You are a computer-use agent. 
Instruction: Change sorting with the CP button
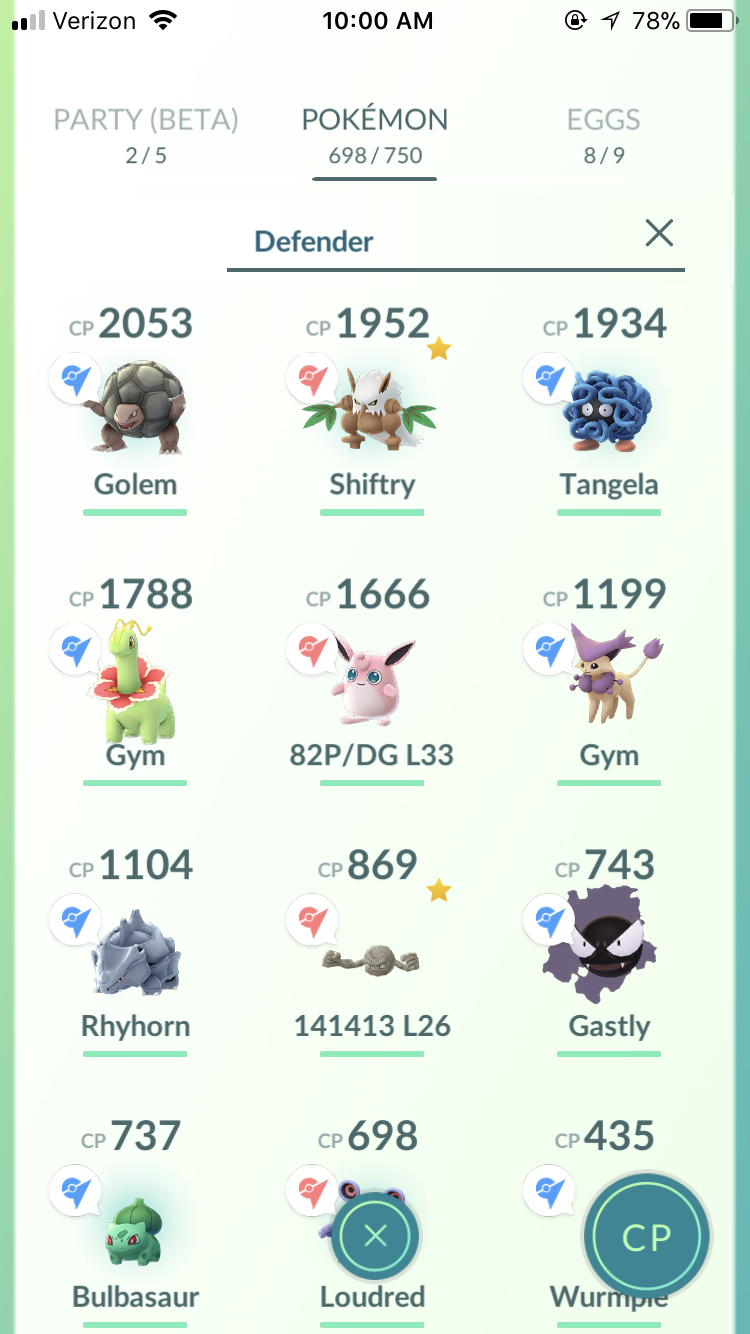pos(646,1236)
